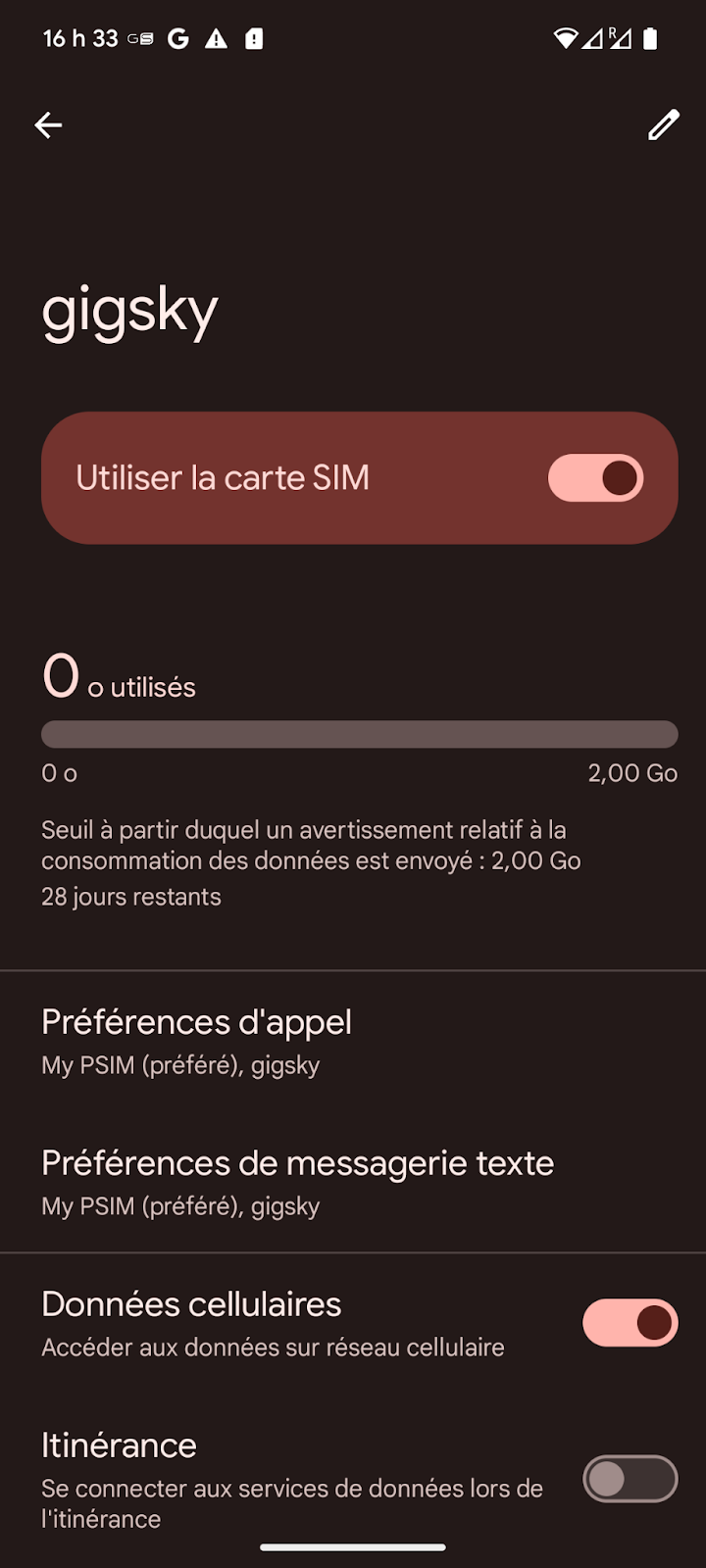Open Préférences d'appel
Viewport: 706px width, 1568px height.
353,1042
